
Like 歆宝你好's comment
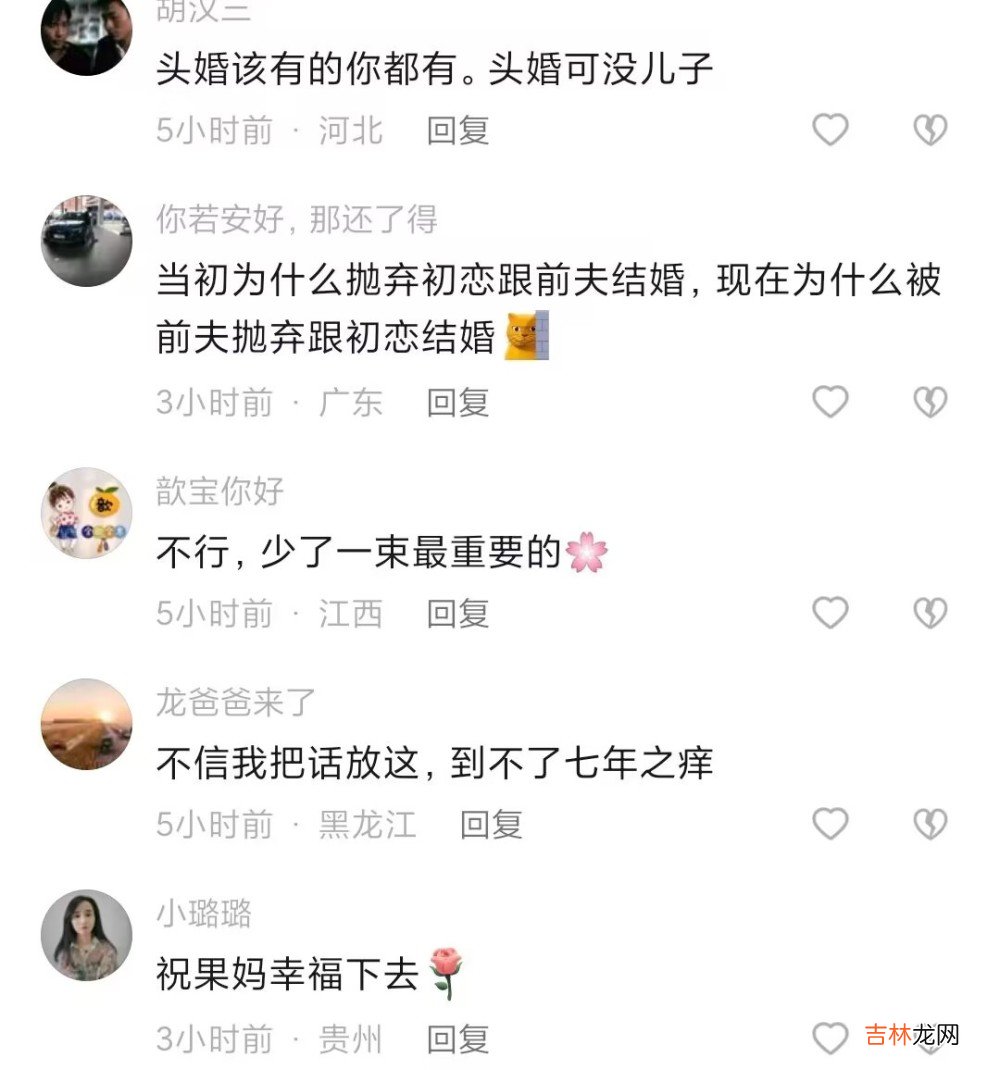click(830, 613)
